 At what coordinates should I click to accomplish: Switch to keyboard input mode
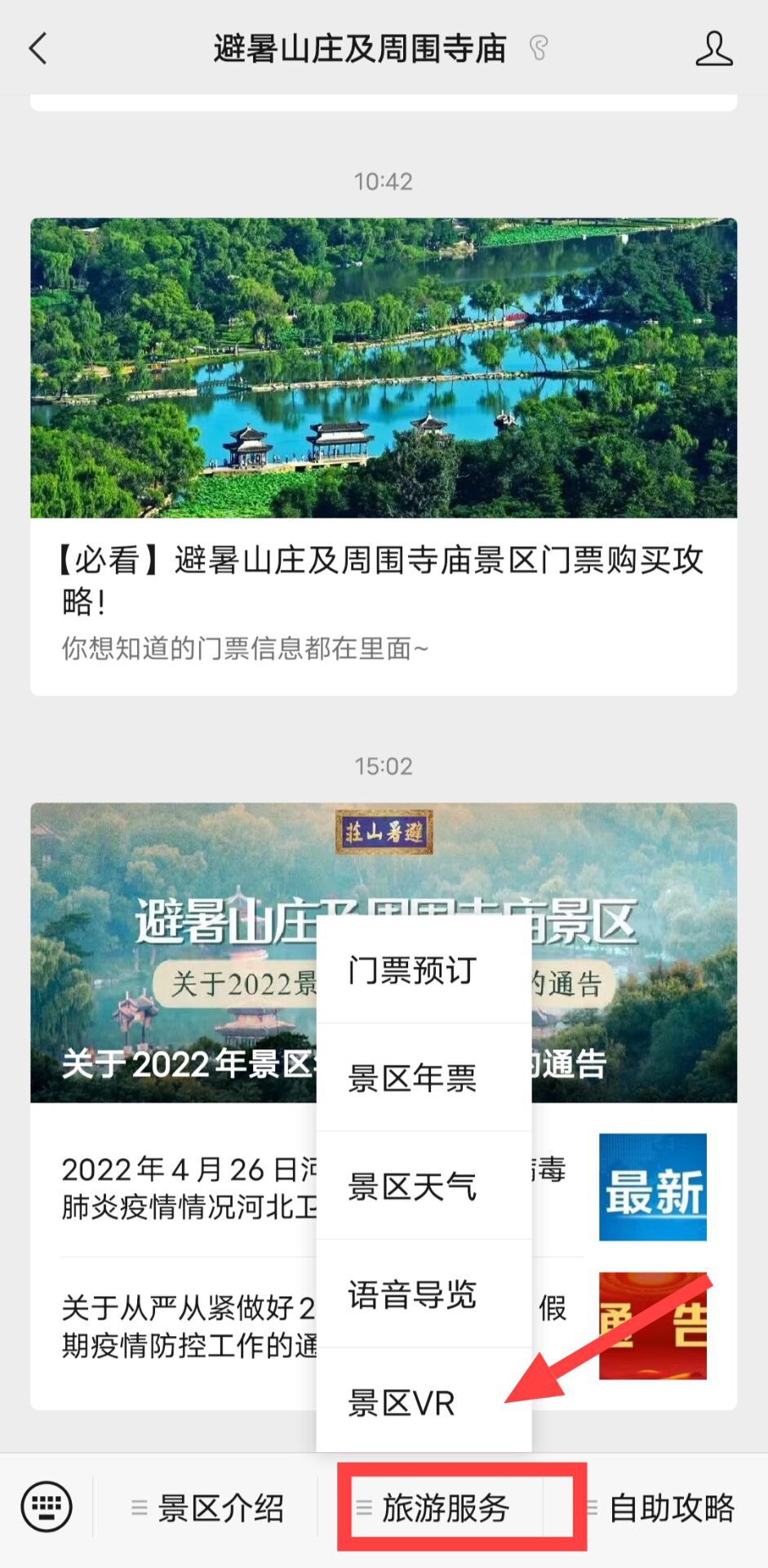pos(47,1507)
